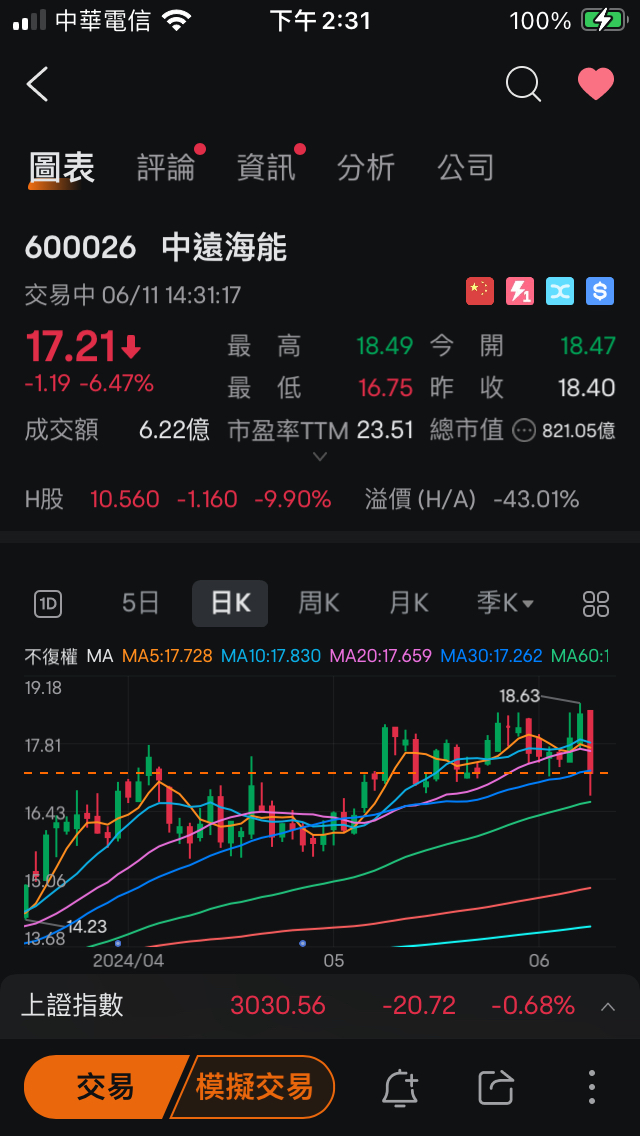Viewport: 640px width, 1136px height.
Task: Go back using the top-left arrow
Action: click(x=37, y=85)
